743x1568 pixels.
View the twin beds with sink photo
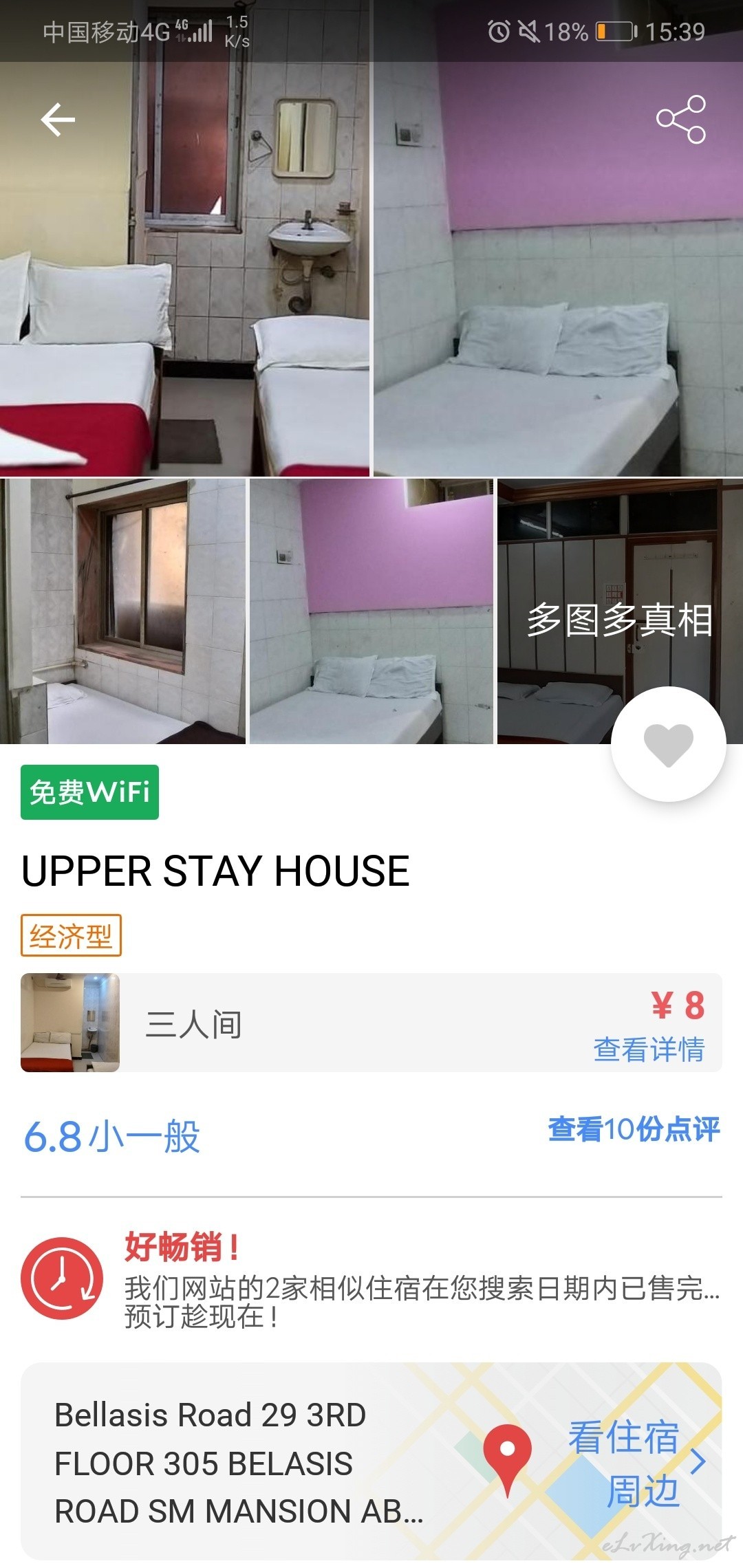click(184, 269)
